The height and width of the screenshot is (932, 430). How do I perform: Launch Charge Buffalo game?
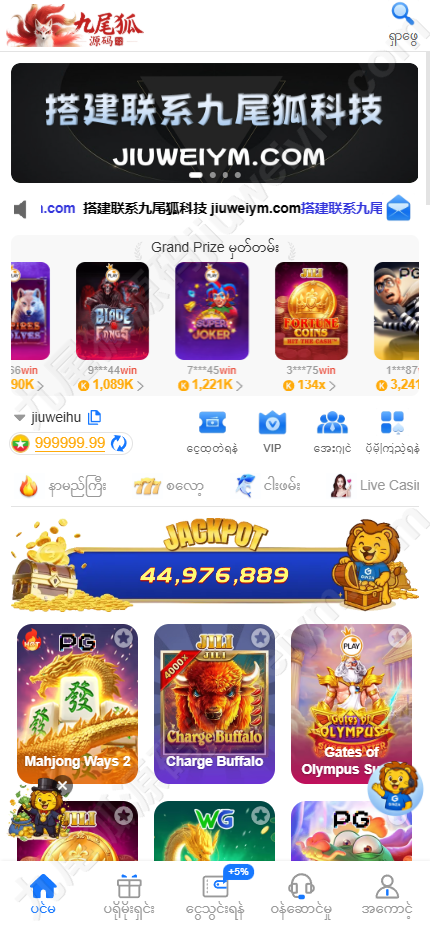[214, 704]
